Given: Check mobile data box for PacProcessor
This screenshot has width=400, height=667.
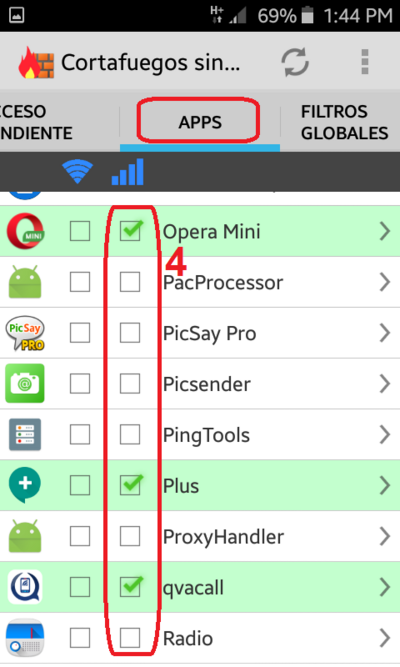Looking at the screenshot, I should point(130,282).
